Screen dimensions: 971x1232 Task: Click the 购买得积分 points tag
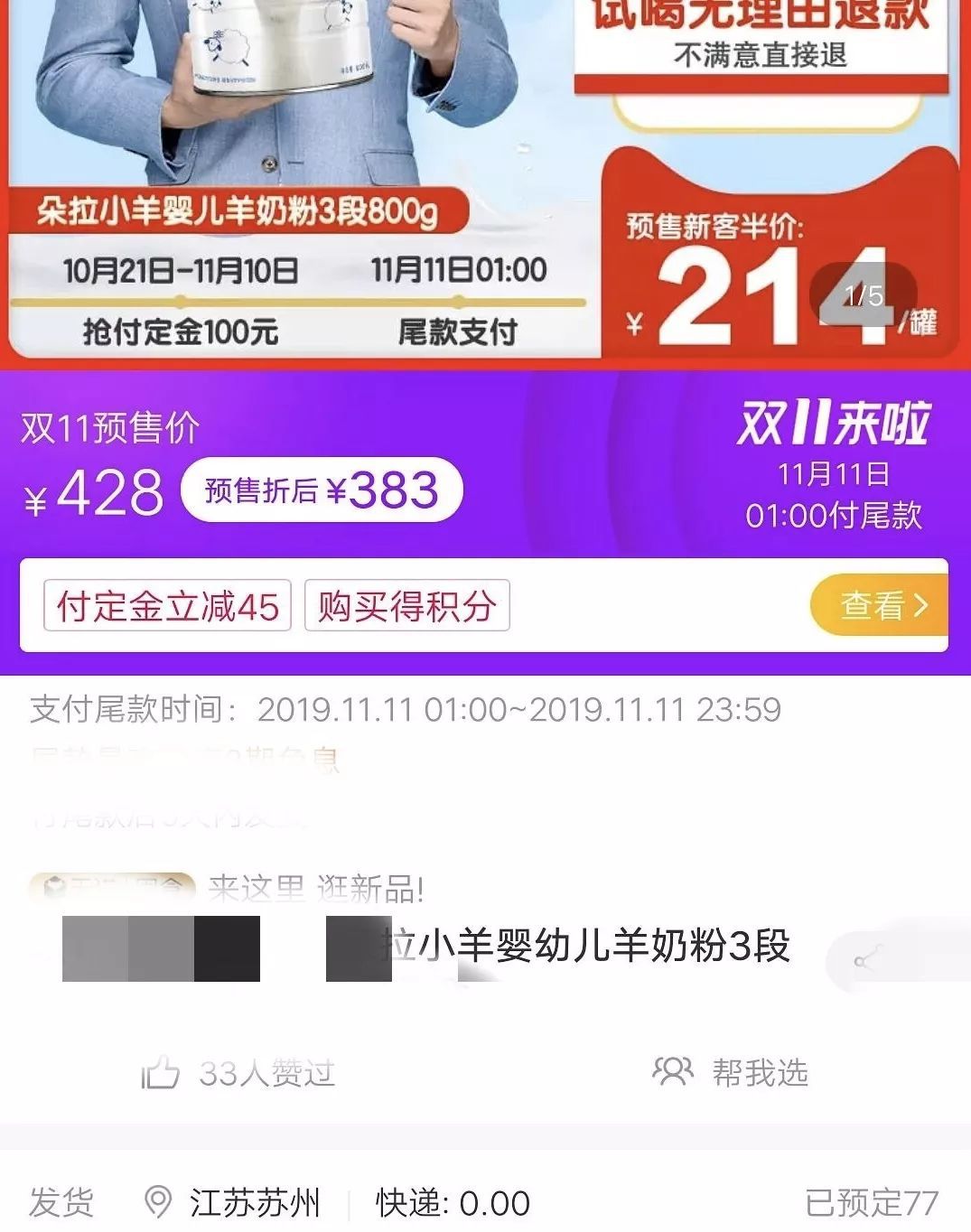click(x=408, y=606)
